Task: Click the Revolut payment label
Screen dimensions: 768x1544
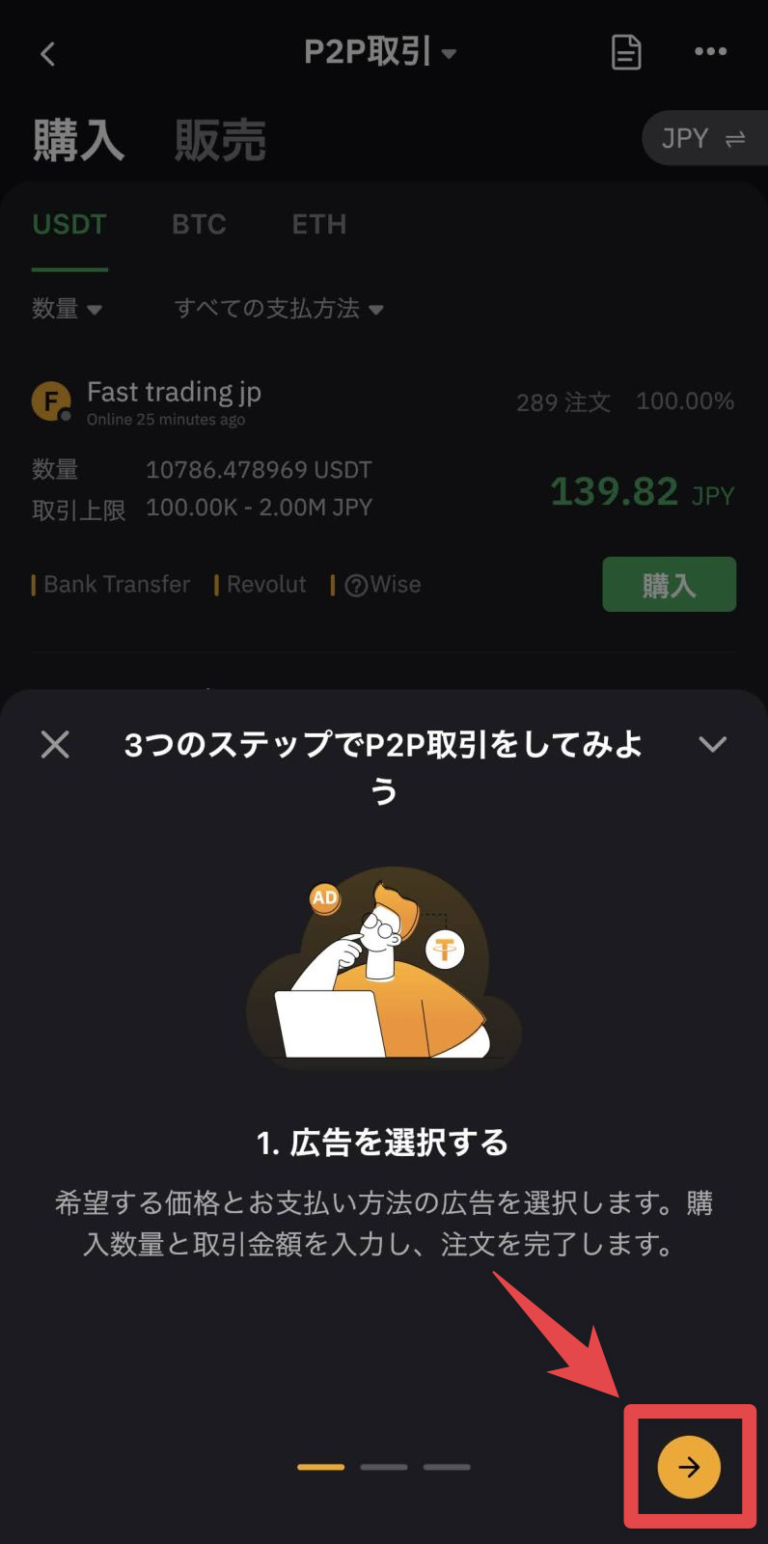Action: click(266, 584)
